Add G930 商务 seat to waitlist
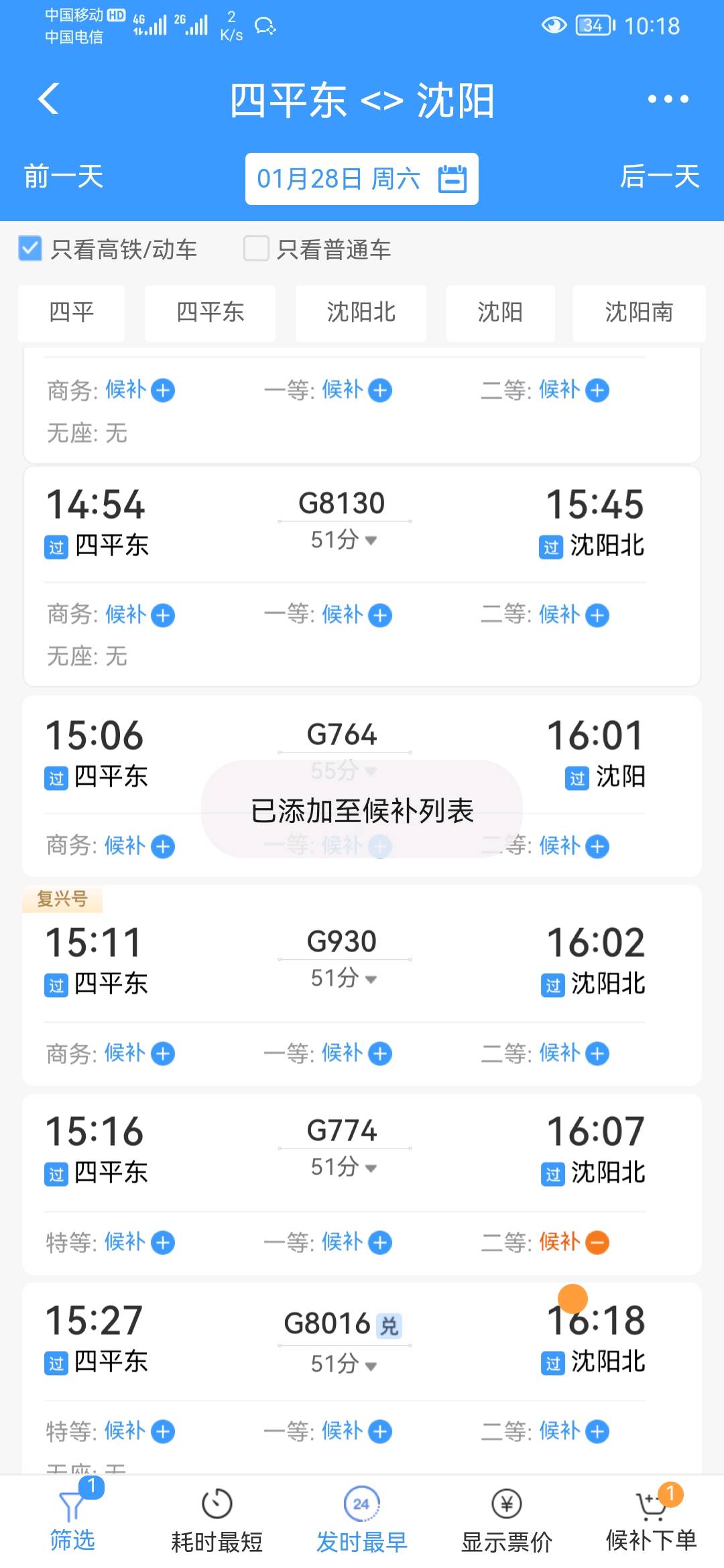This screenshot has height=1568, width=724. pyautogui.click(x=163, y=1053)
